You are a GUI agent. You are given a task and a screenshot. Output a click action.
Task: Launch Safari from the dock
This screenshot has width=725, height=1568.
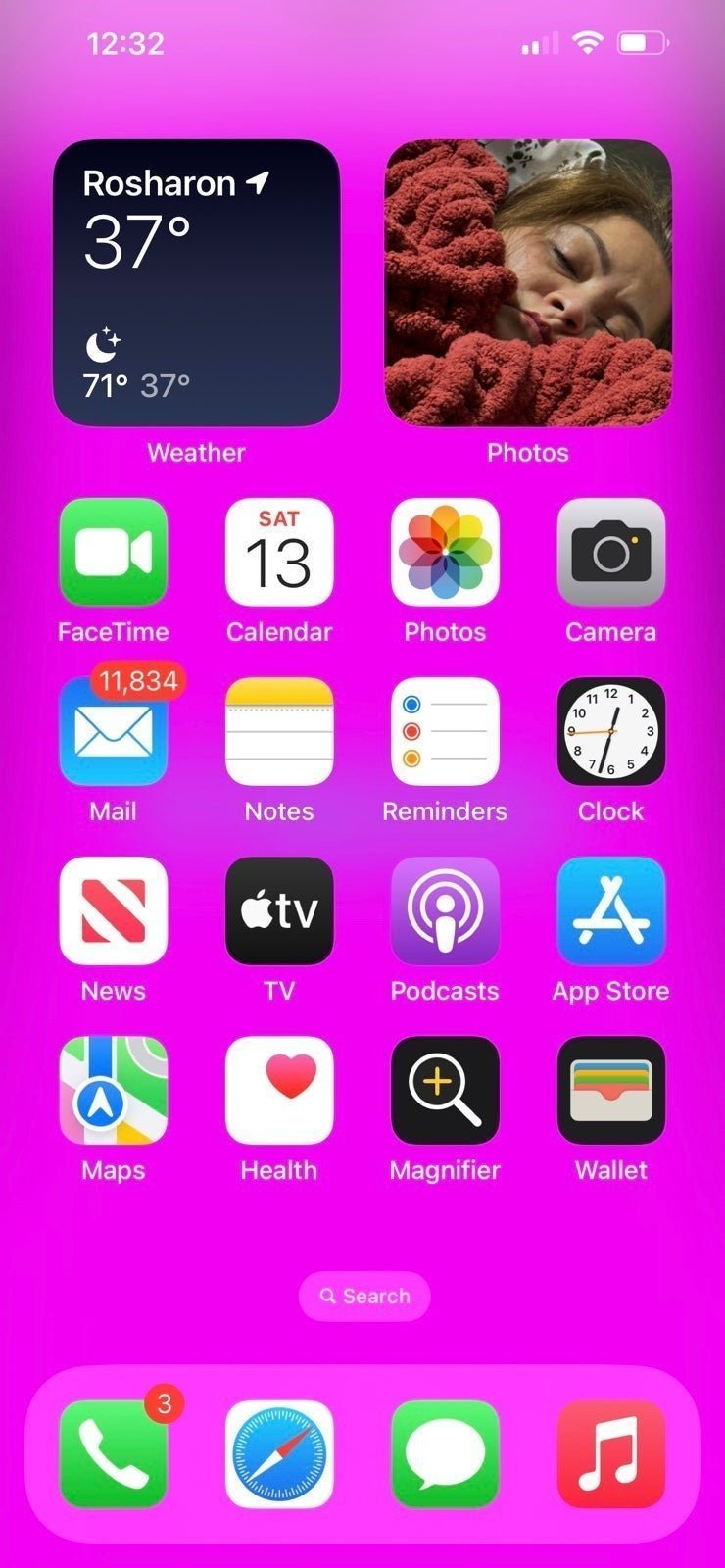pyautogui.click(x=278, y=1453)
